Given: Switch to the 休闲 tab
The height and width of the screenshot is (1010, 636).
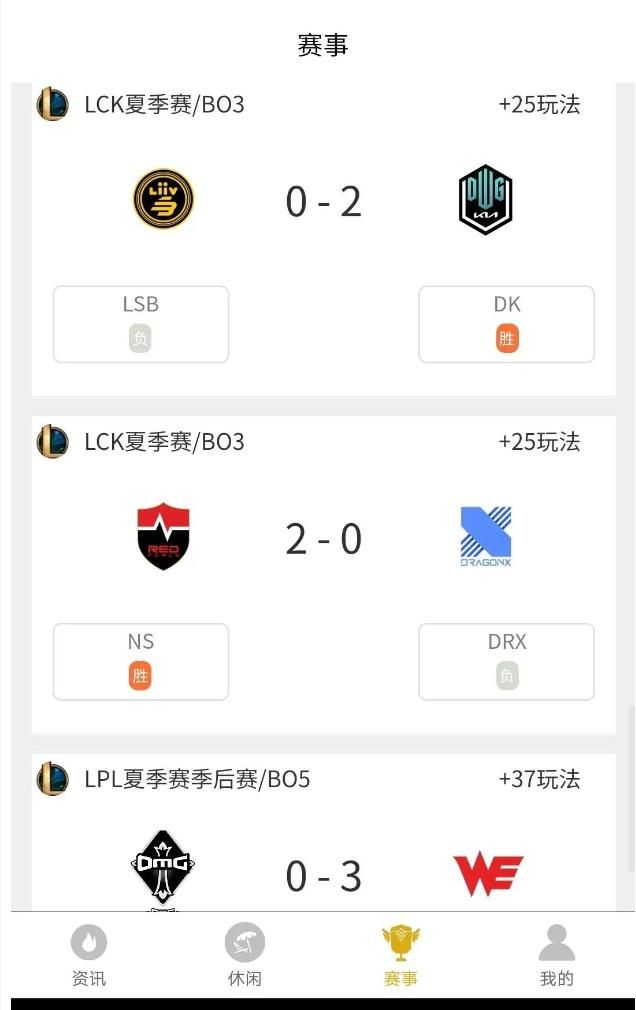Looking at the screenshot, I should (244, 956).
